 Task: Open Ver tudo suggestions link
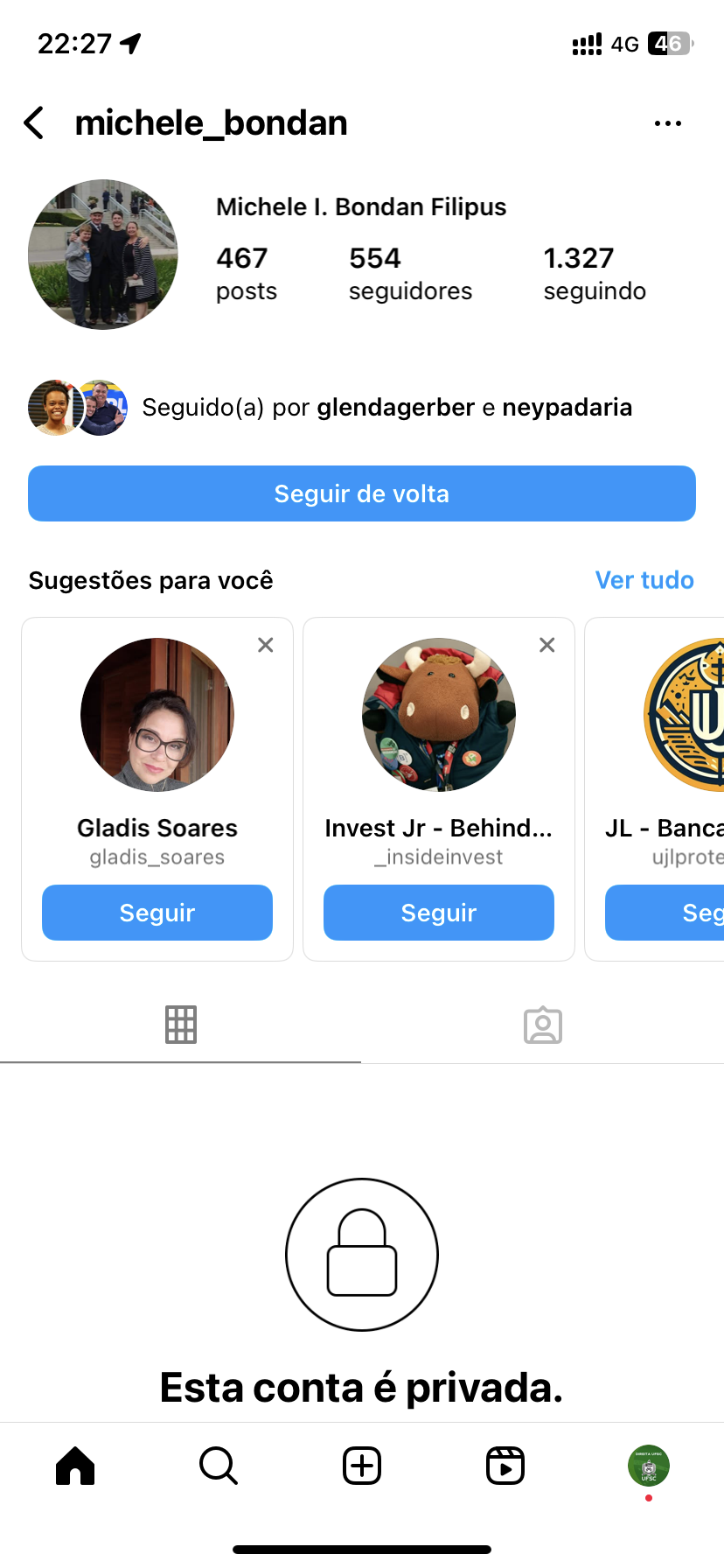click(x=644, y=580)
